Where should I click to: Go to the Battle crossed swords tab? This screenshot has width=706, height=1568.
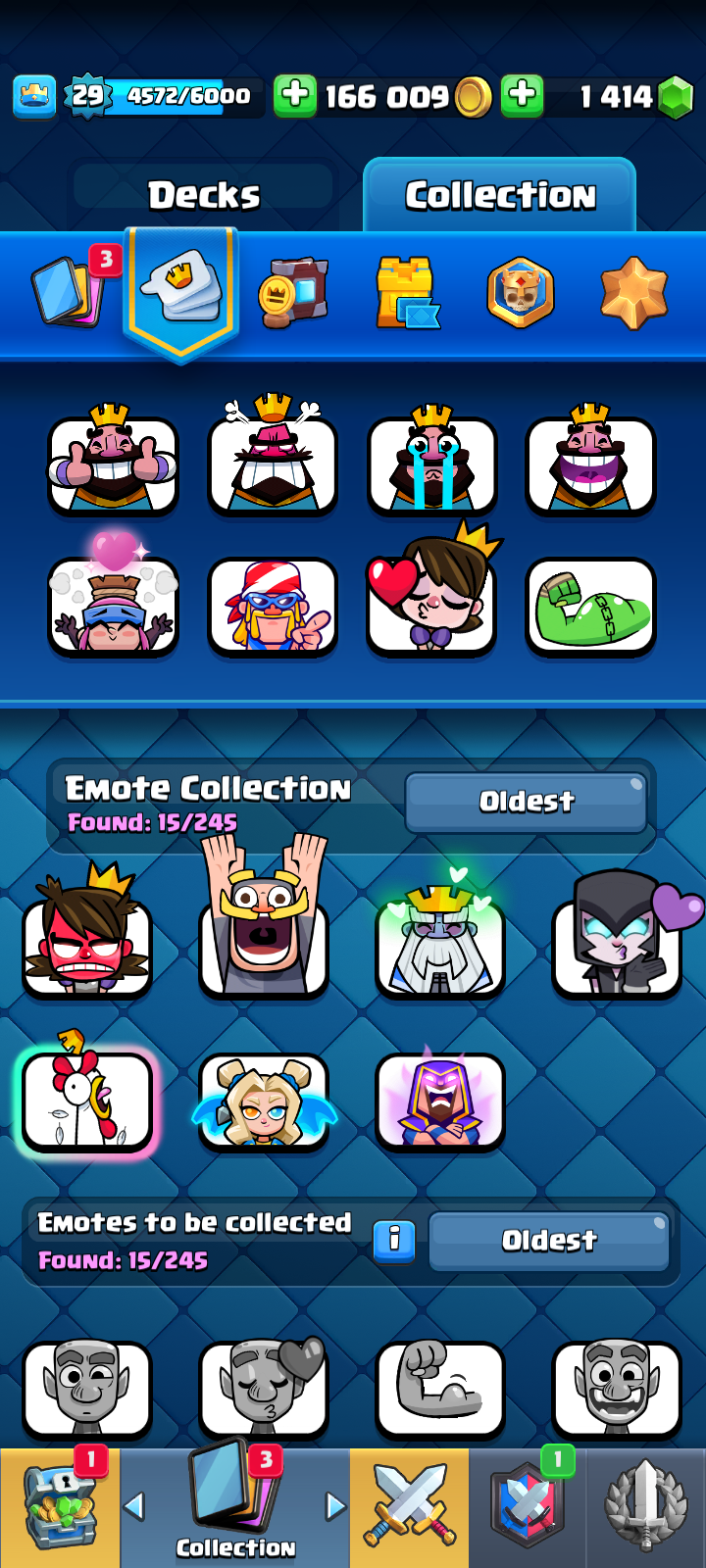410,1508
